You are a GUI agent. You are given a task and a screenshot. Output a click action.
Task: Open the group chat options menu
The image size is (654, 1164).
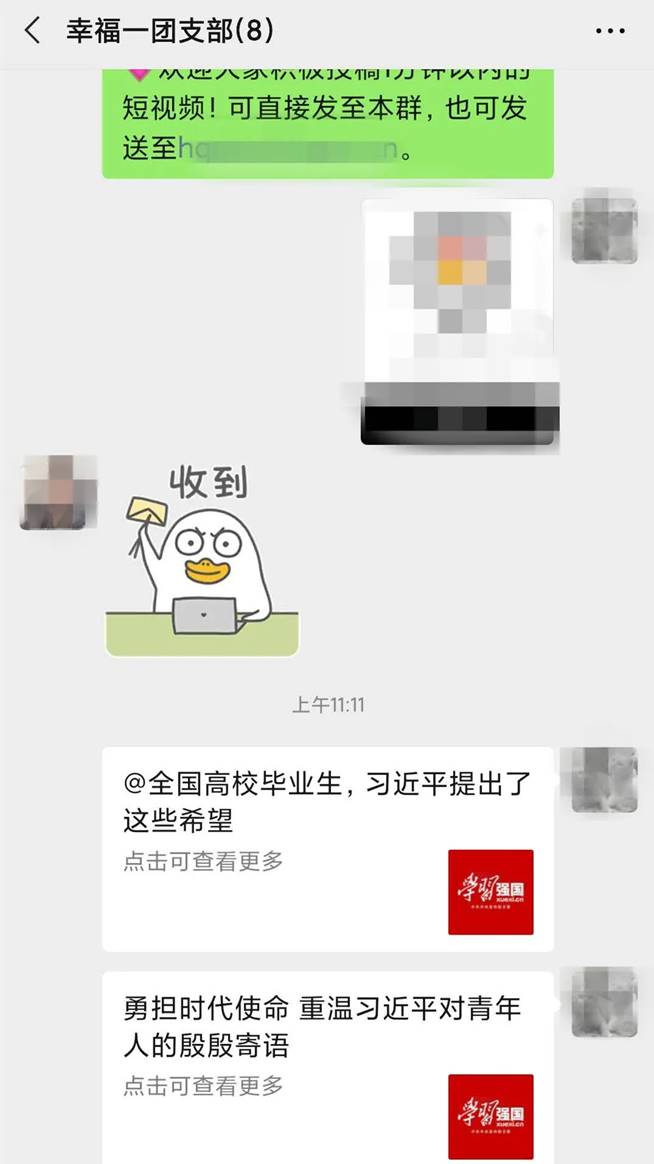tap(610, 32)
